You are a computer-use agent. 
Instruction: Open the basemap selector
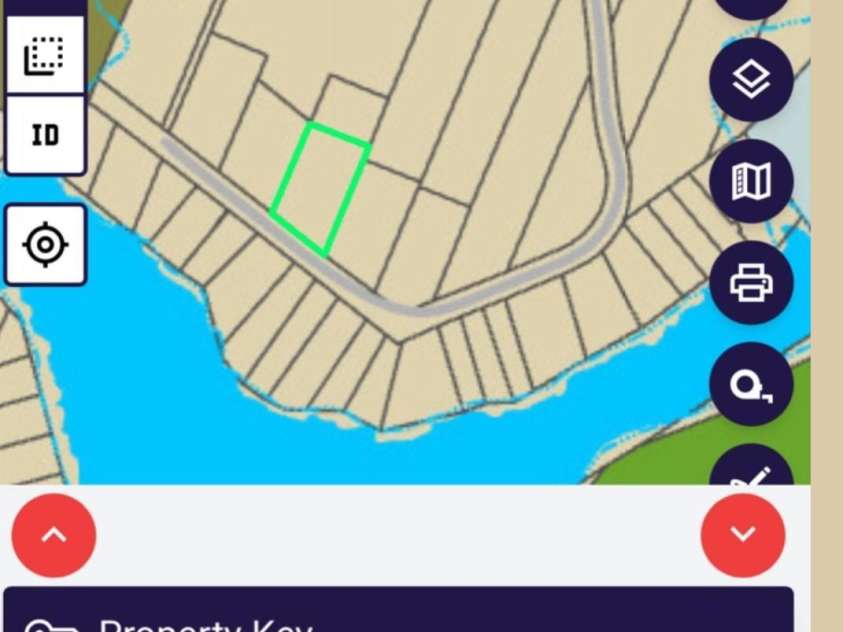pos(751,182)
